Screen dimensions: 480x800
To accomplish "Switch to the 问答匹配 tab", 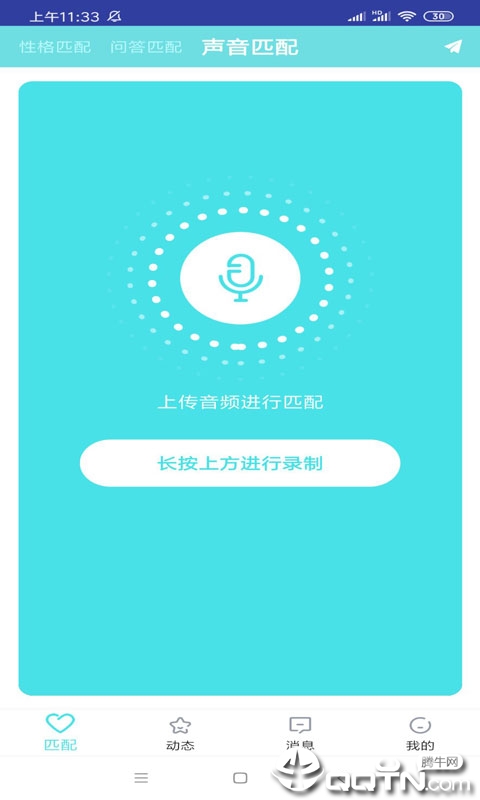I will [146, 47].
